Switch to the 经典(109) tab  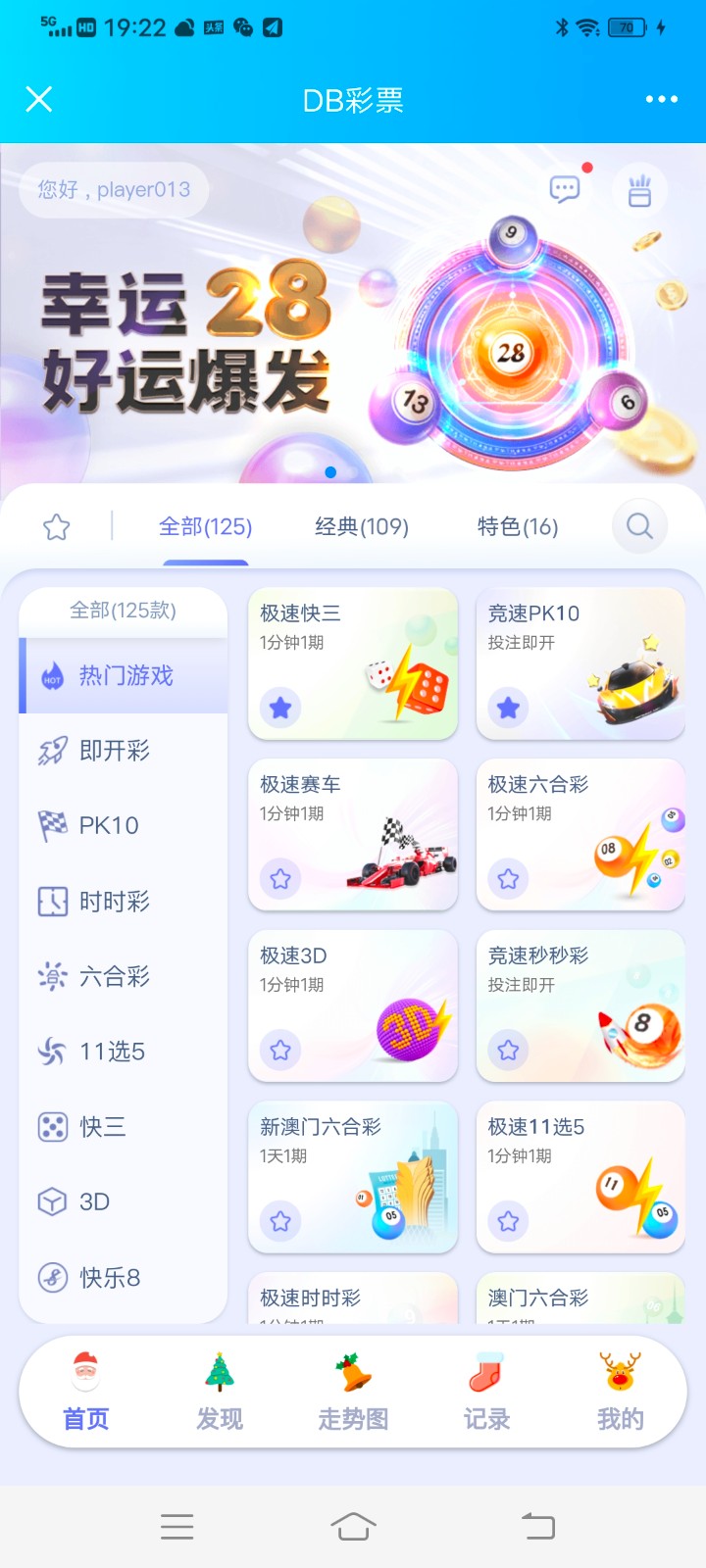click(x=361, y=527)
